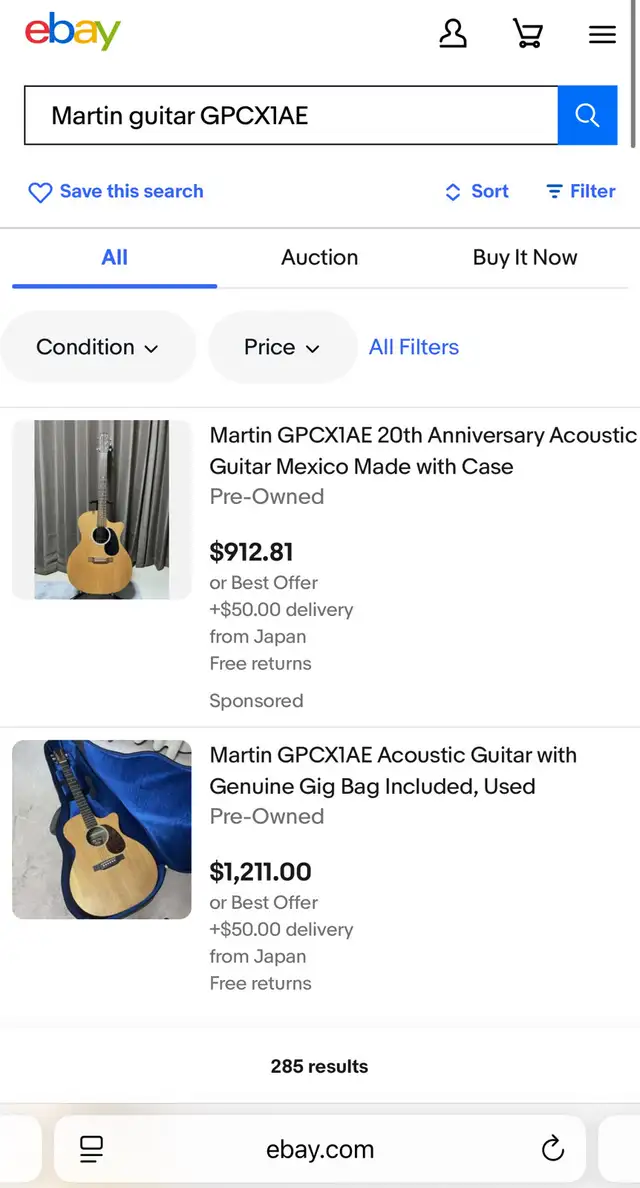Viewport: 640px width, 1188px height.
Task: Switch to the Buy It Now tab
Action: pyautogui.click(x=525, y=258)
